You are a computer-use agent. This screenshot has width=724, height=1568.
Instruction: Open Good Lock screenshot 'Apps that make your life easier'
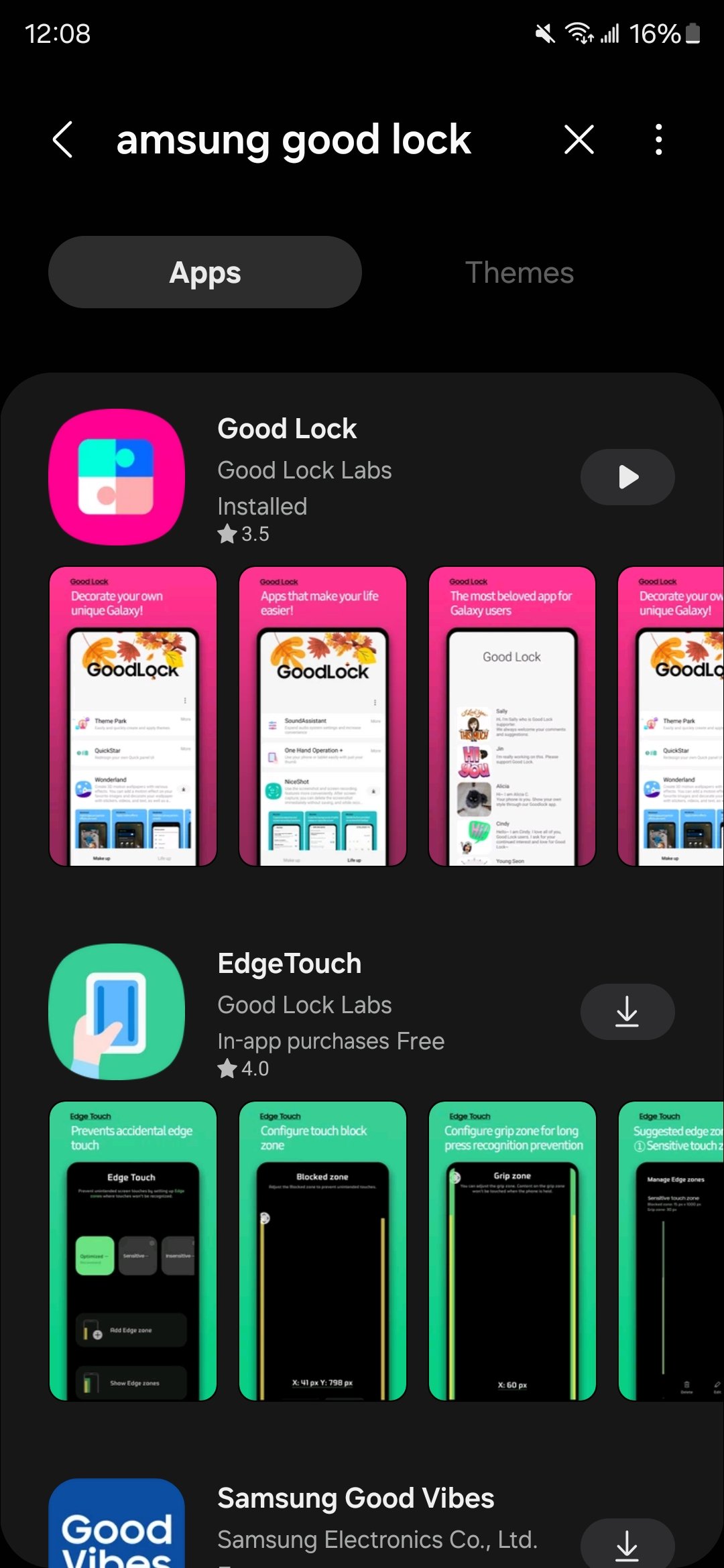[x=322, y=716]
